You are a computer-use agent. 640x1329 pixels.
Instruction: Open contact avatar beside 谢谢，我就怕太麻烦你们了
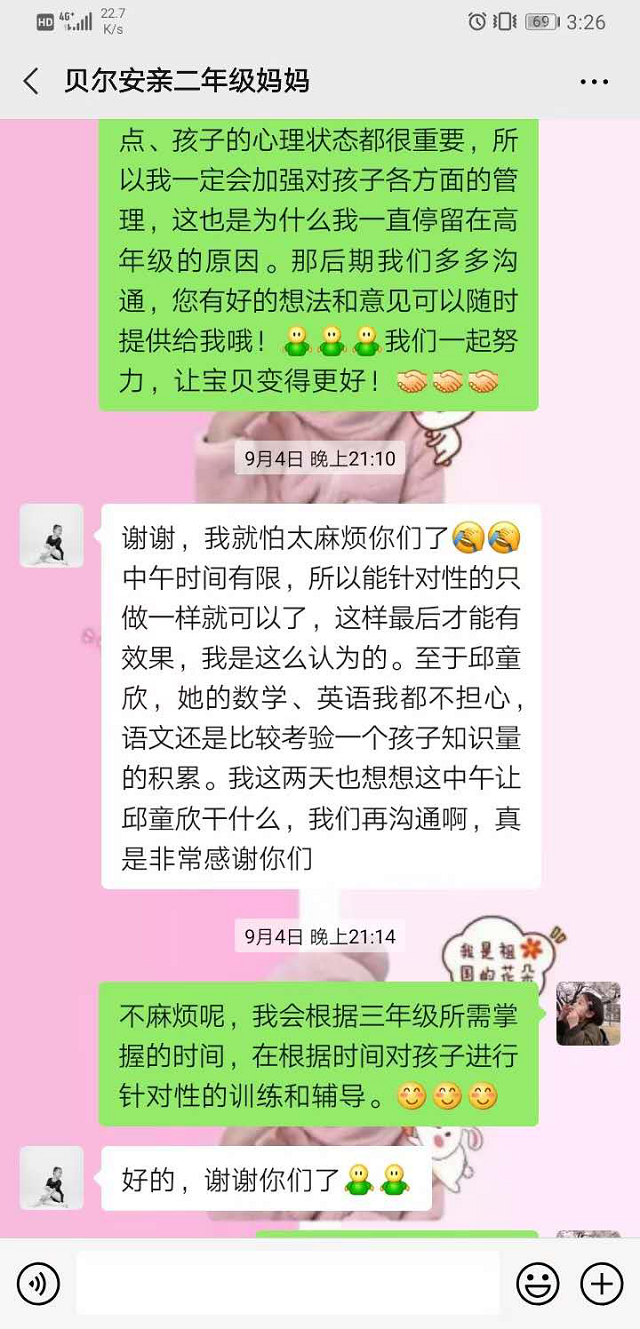[x=52, y=536]
